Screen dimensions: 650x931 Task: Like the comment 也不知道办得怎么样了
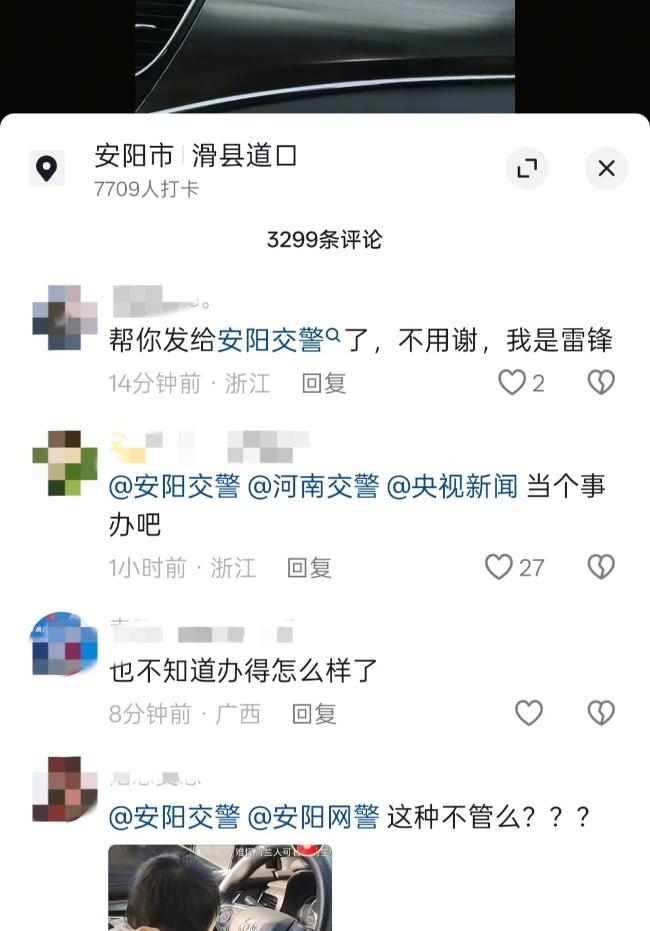528,713
